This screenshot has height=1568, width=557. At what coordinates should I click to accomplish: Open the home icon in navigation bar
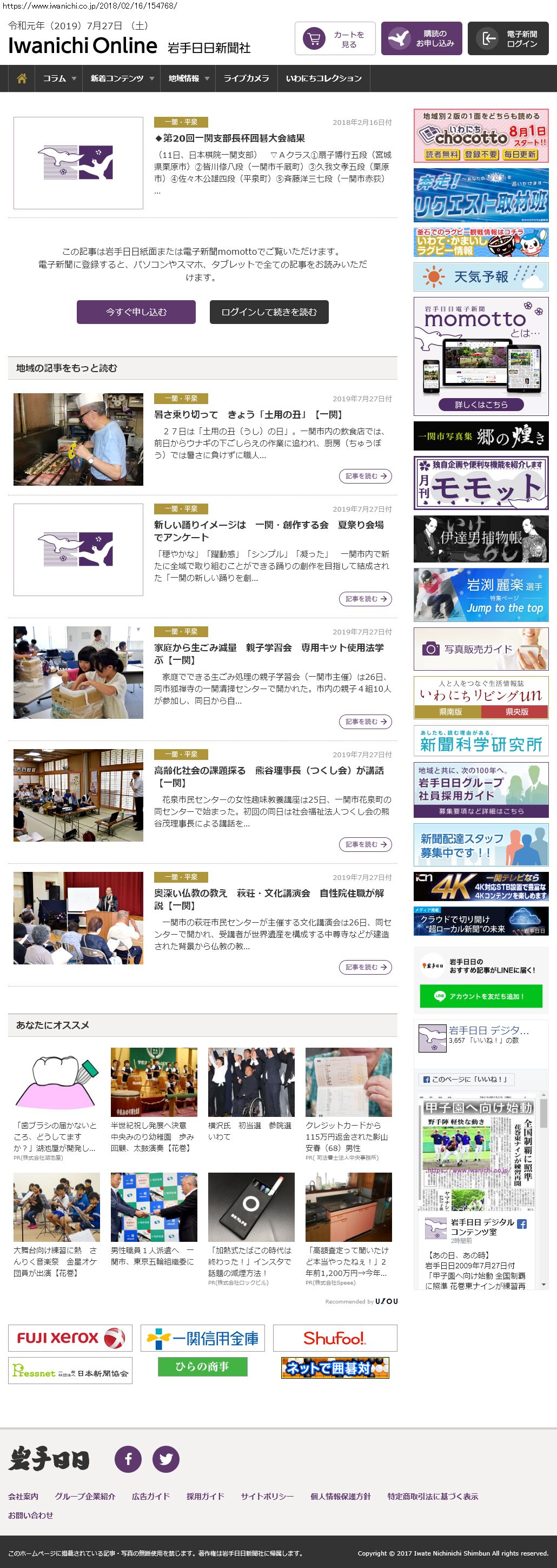pyautogui.click(x=22, y=78)
